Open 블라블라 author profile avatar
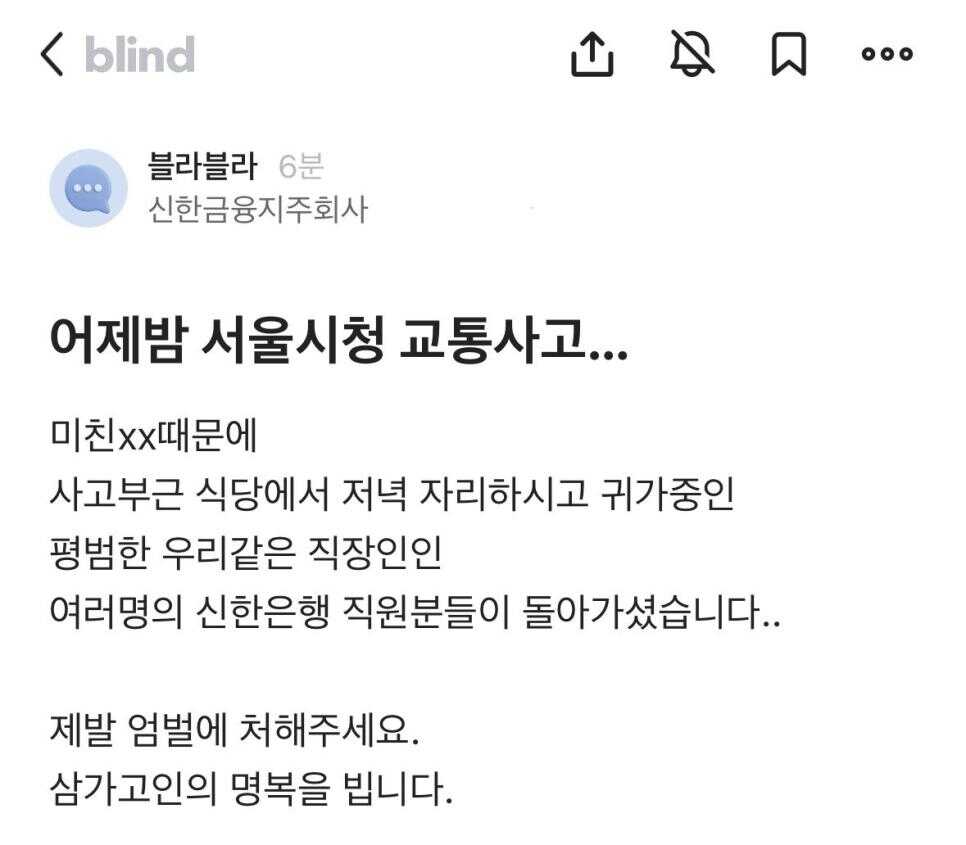This screenshot has width=966, height=845. [x=88, y=188]
